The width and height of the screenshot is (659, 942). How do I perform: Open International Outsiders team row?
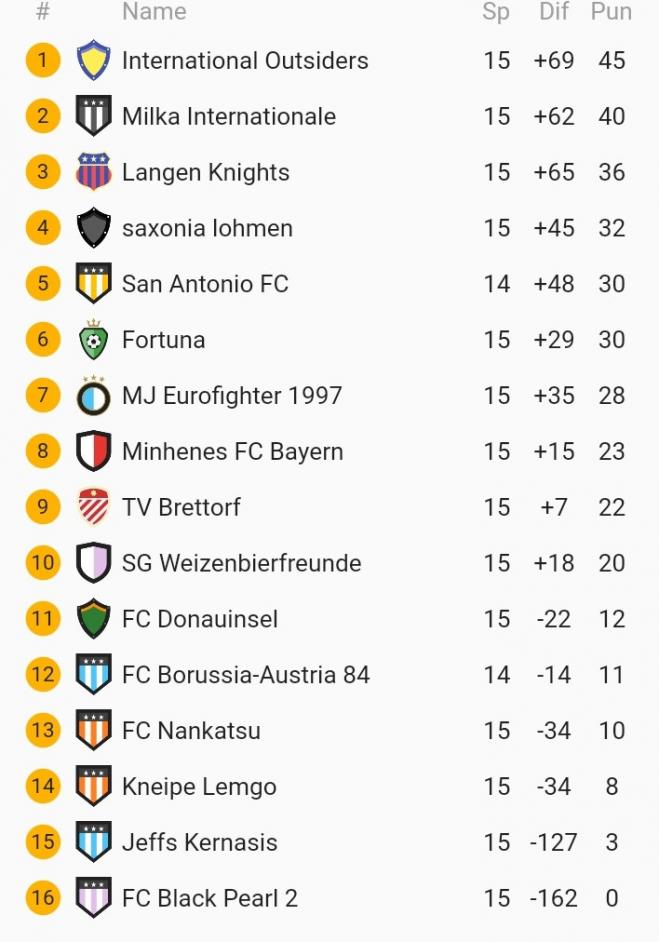245,61
